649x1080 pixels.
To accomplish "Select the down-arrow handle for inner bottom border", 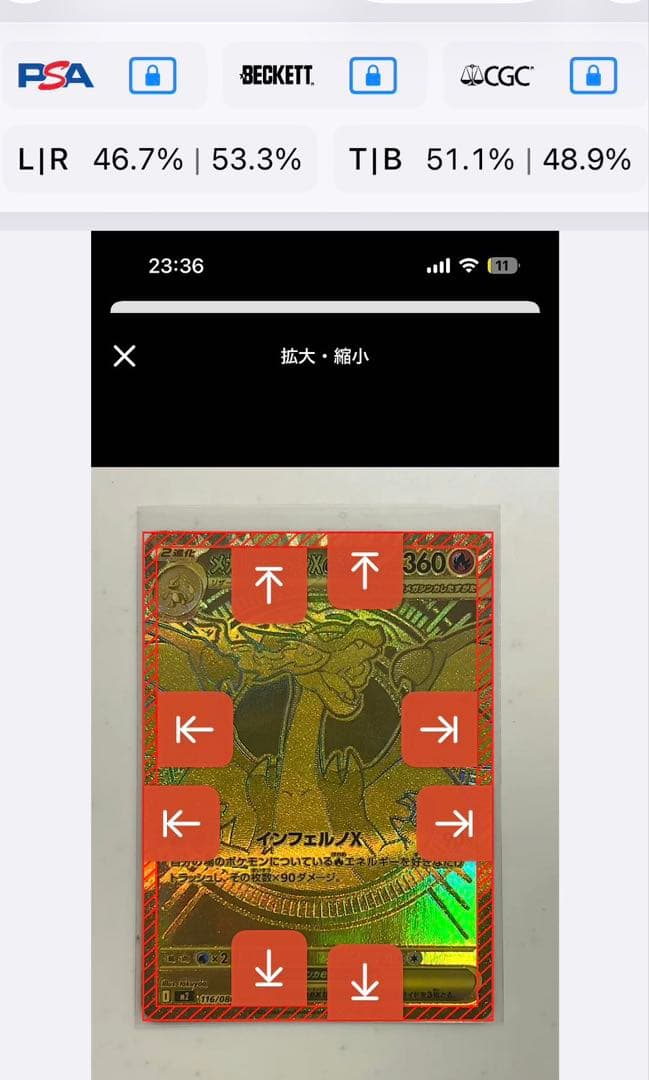I will point(268,968).
